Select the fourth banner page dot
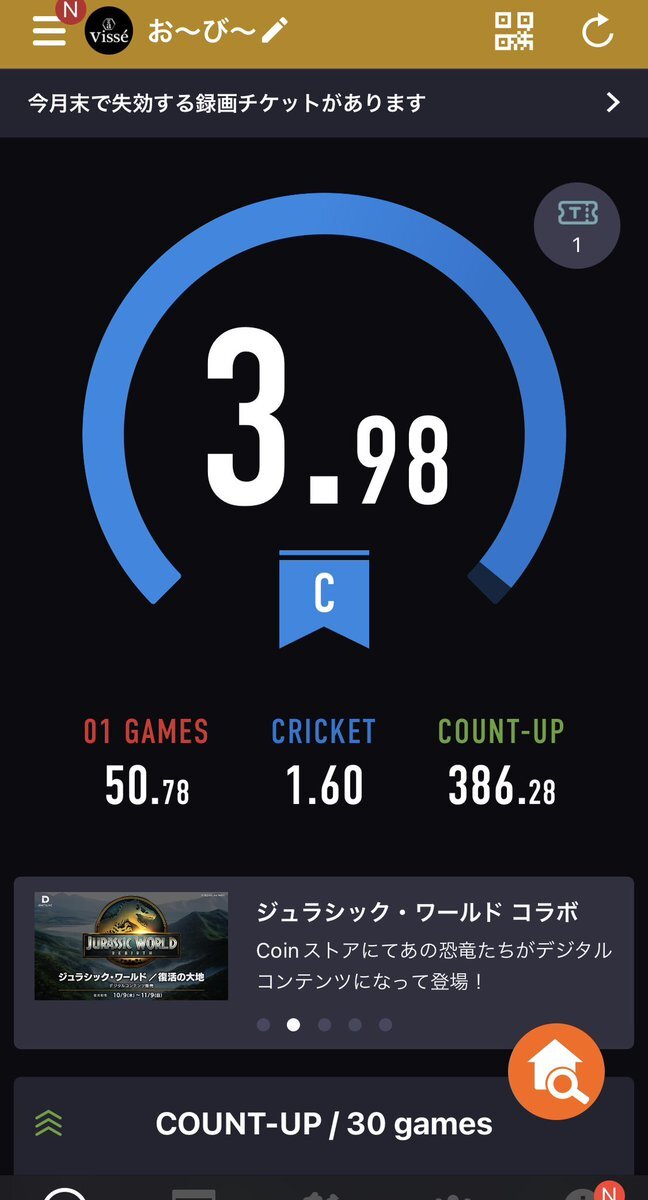This screenshot has width=648, height=1200. click(x=355, y=1025)
